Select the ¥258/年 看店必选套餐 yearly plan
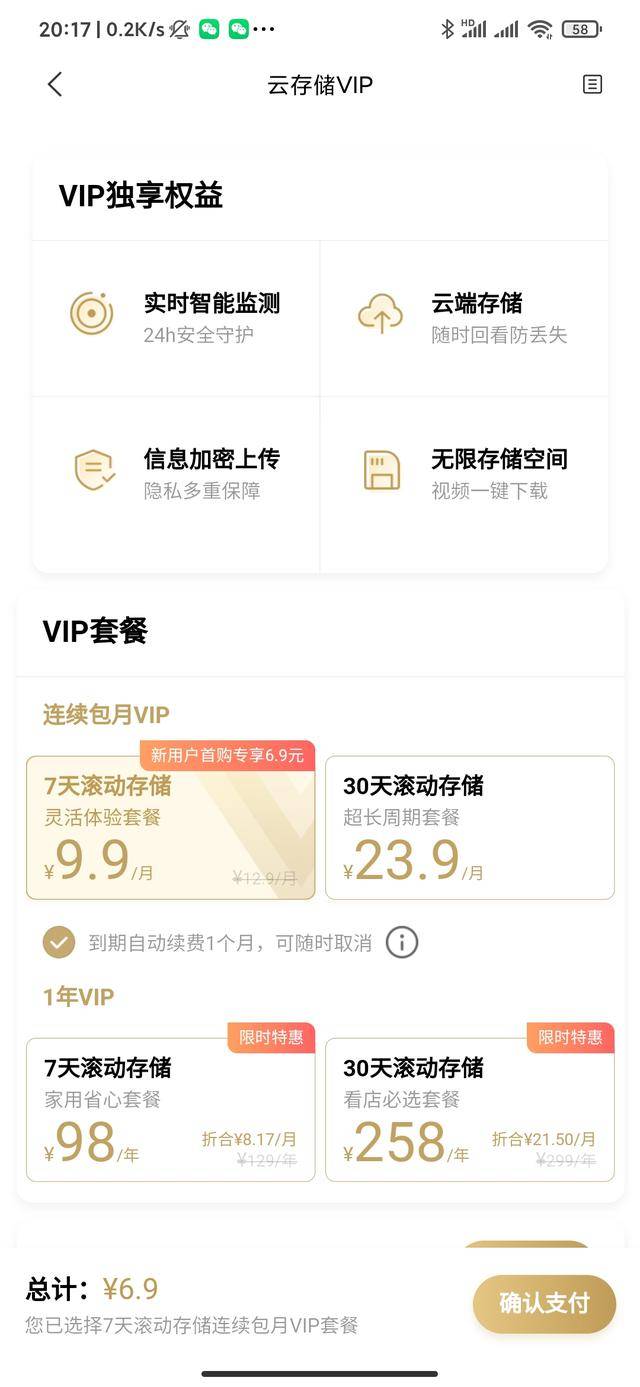Screen dimensions: 640x1387 469,1110
